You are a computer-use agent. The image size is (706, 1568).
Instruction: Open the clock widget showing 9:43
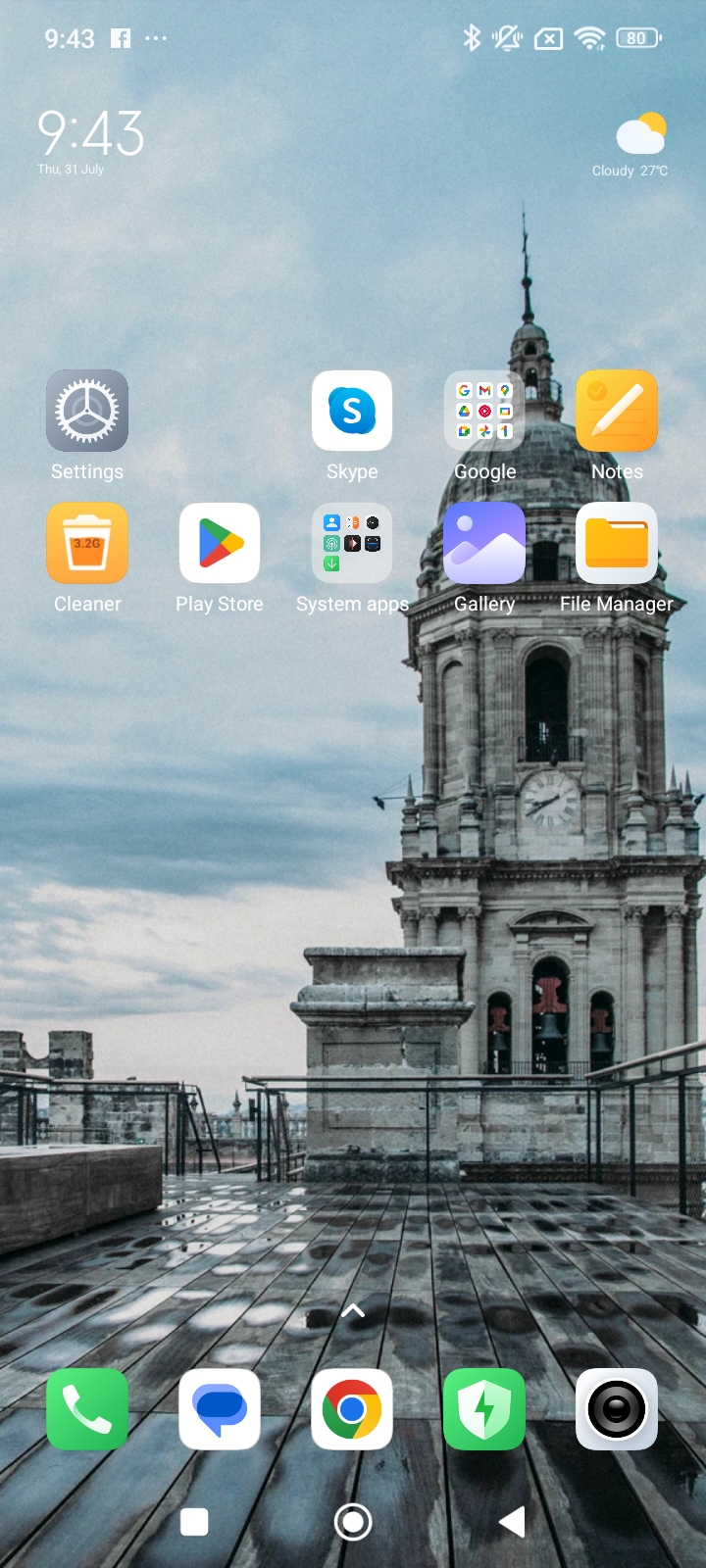pos(90,137)
